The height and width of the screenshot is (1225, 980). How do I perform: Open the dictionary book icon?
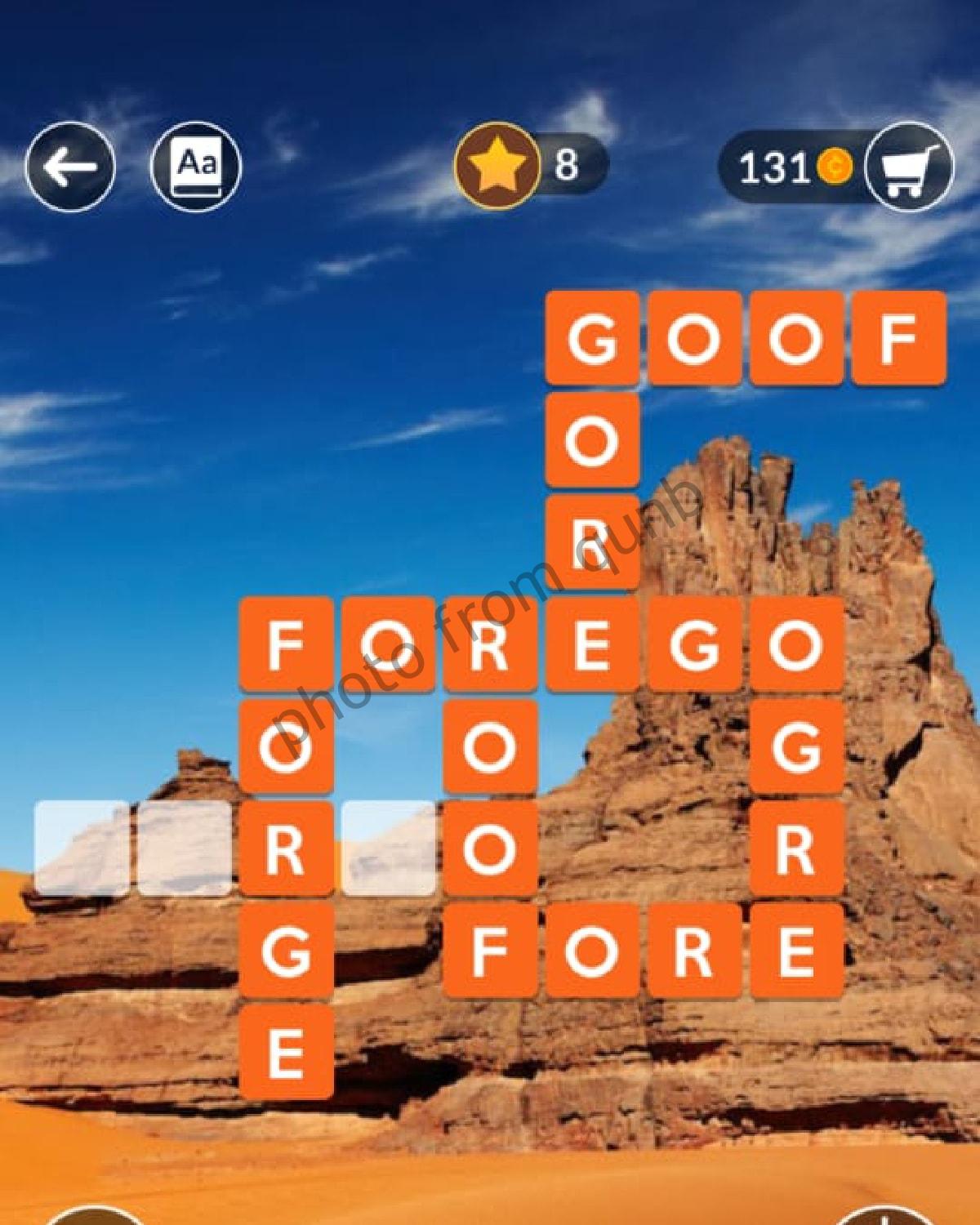point(196,167)
